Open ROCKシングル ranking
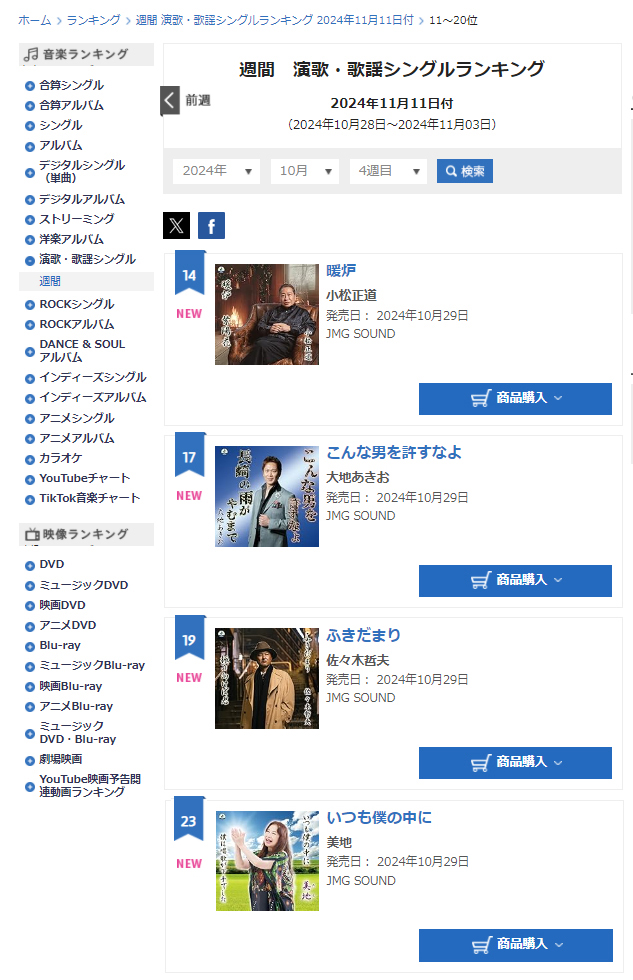This screenshot has height=980, width=633. click(76, 304)
